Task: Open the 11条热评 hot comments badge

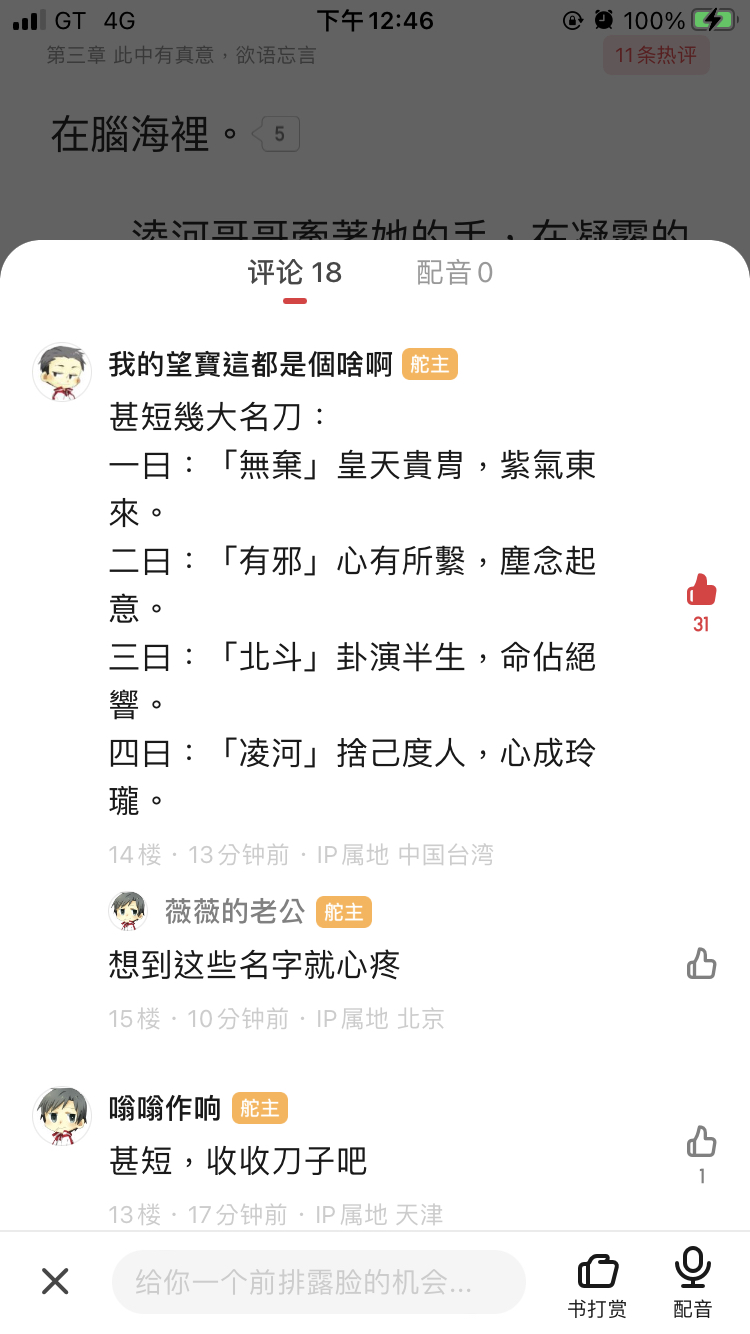Action: point(656,55)
